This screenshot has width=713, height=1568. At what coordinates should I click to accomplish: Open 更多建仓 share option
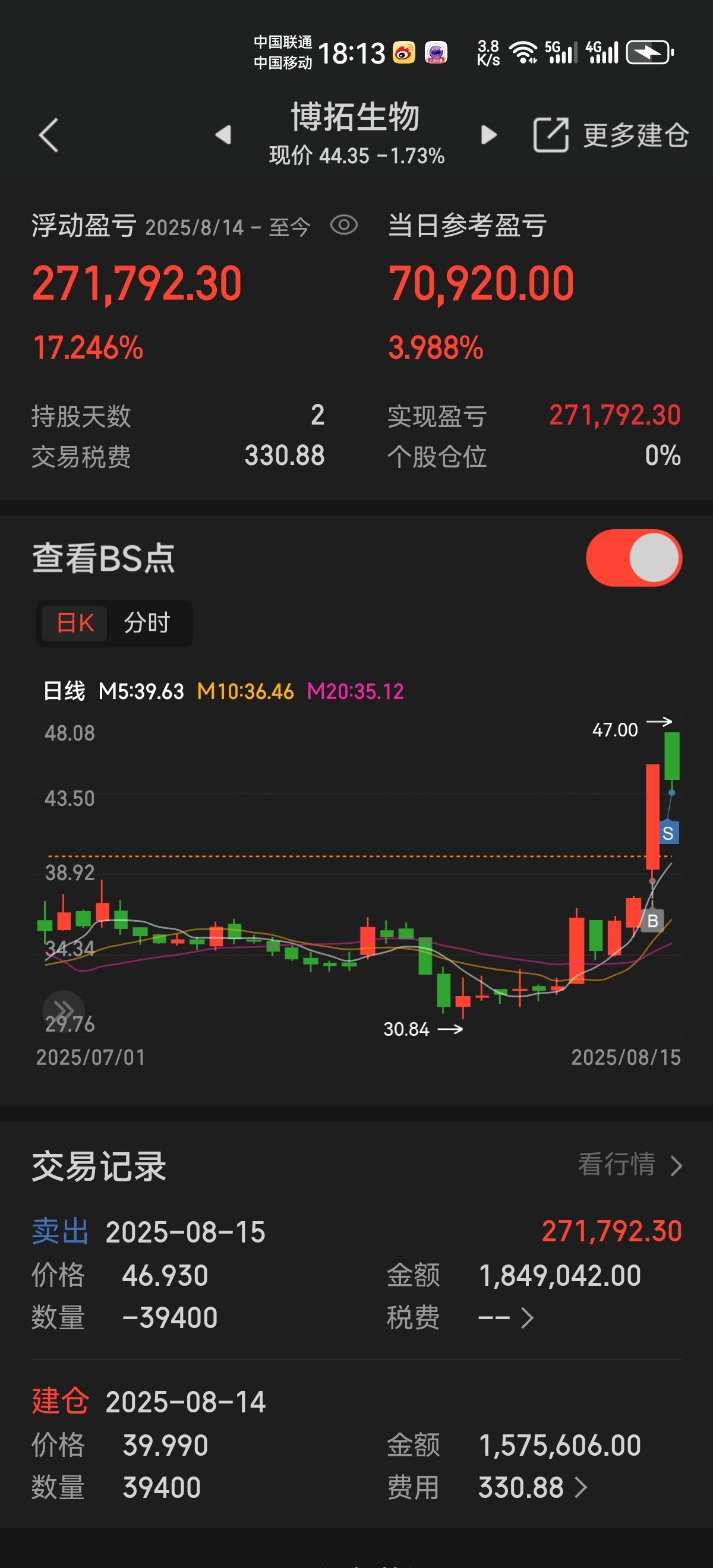click(611, 135)
